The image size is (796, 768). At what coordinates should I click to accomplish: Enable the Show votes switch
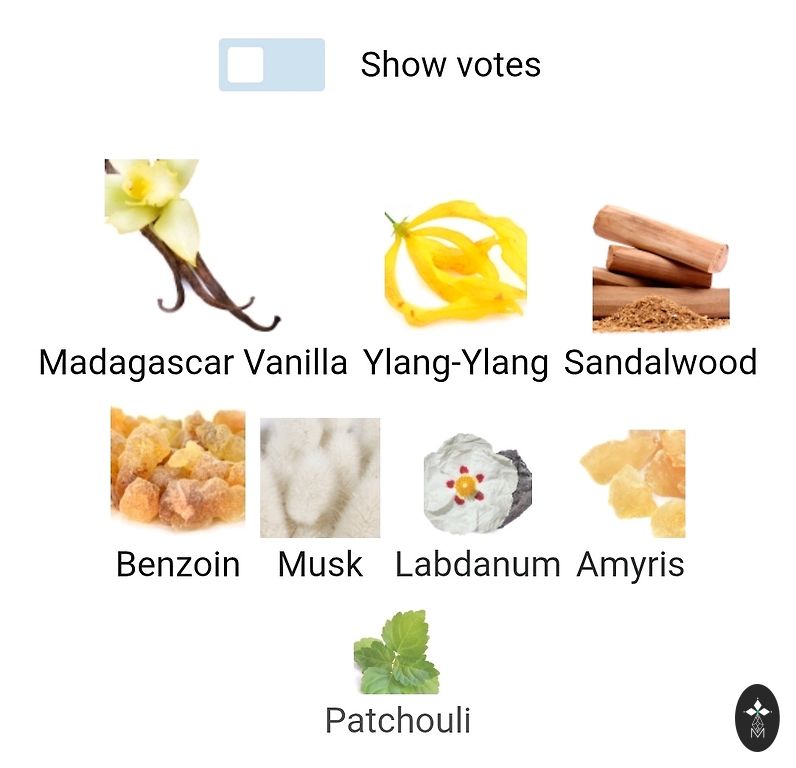[x=271, y=65]
